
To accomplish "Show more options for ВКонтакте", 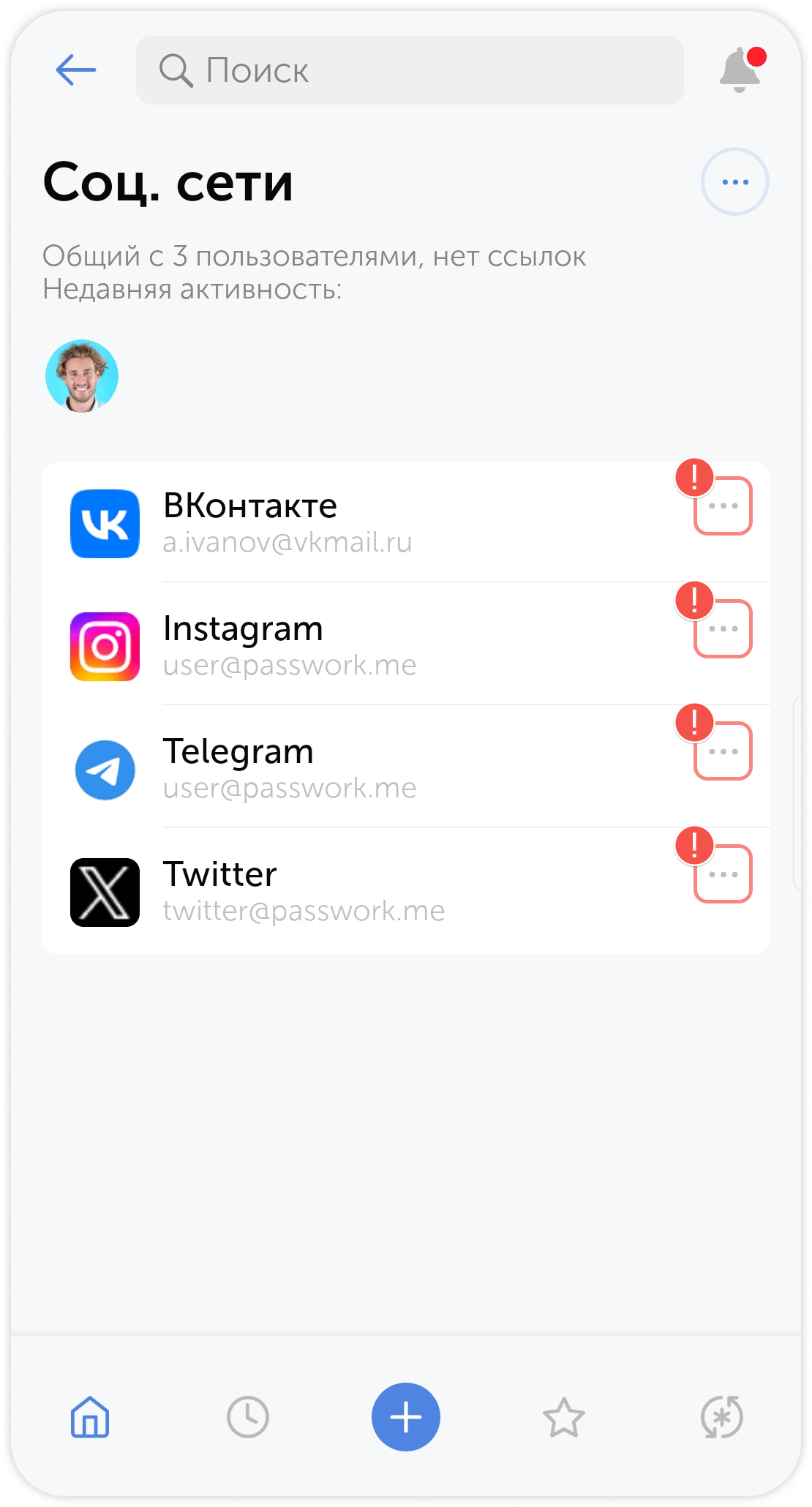I will pyautogui.click(x=723, y=506).
